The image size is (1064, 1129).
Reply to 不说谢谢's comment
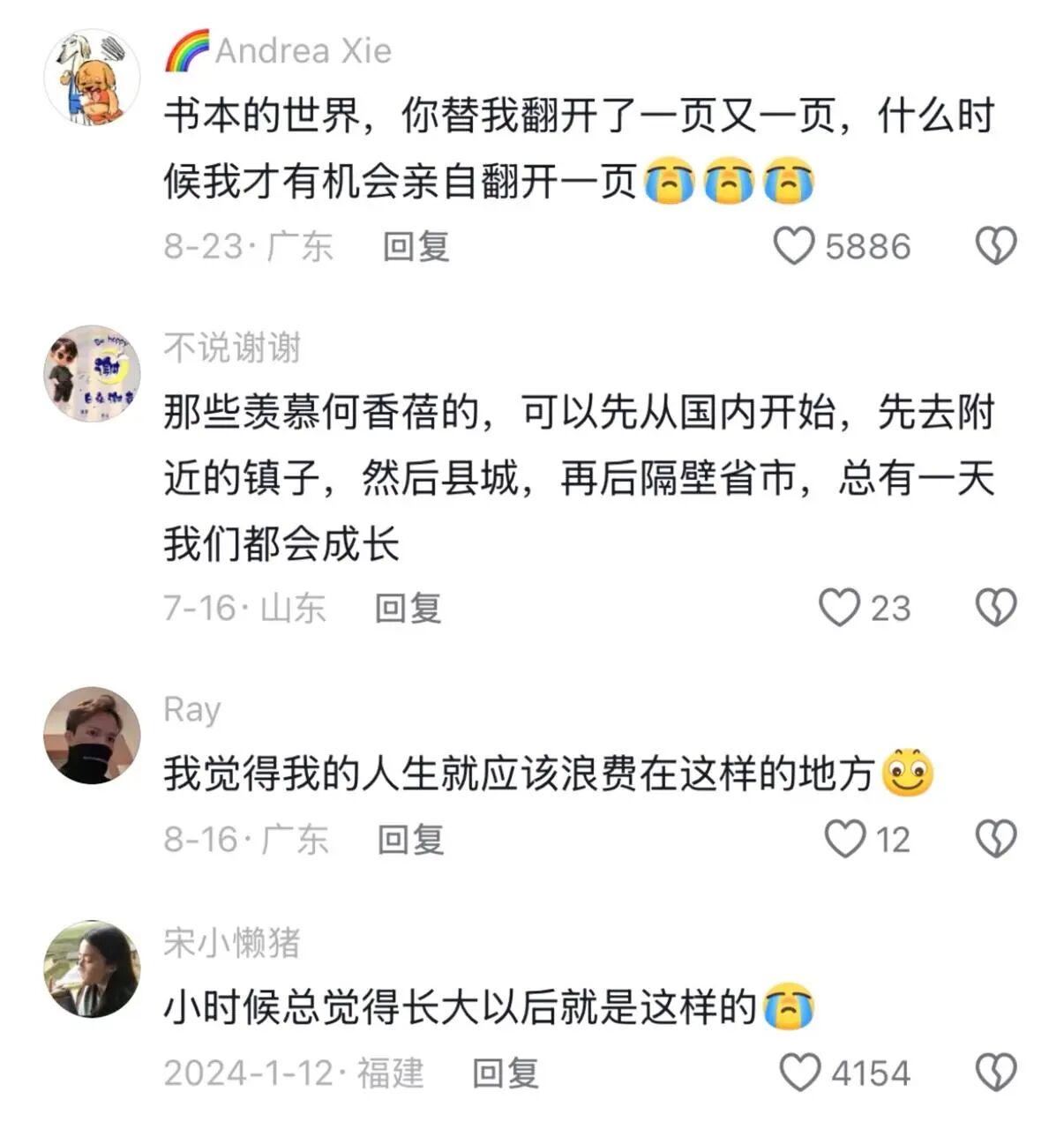(x=408, y=608)
